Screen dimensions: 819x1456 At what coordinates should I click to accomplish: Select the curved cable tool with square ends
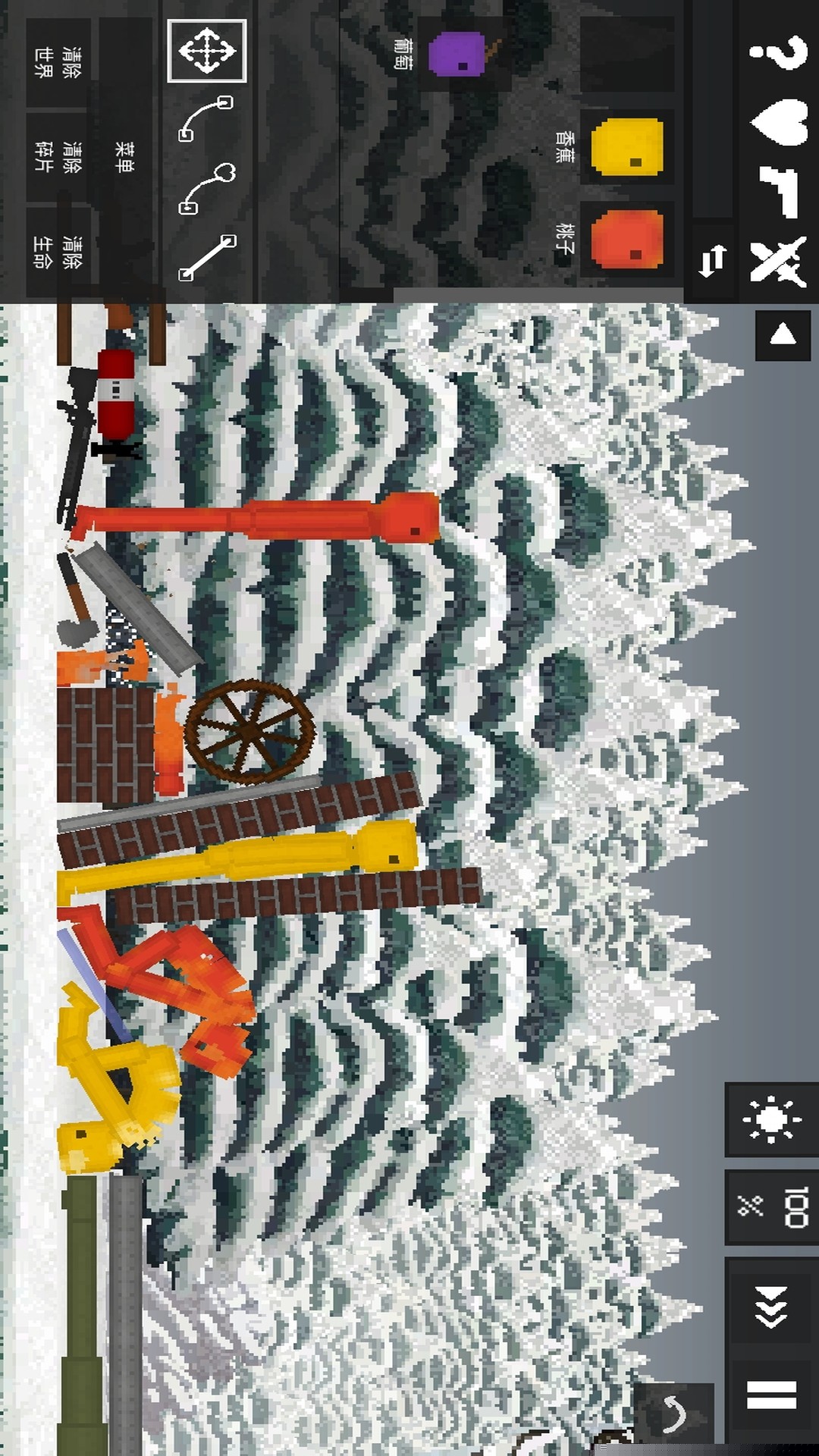[x=206, y=118]
